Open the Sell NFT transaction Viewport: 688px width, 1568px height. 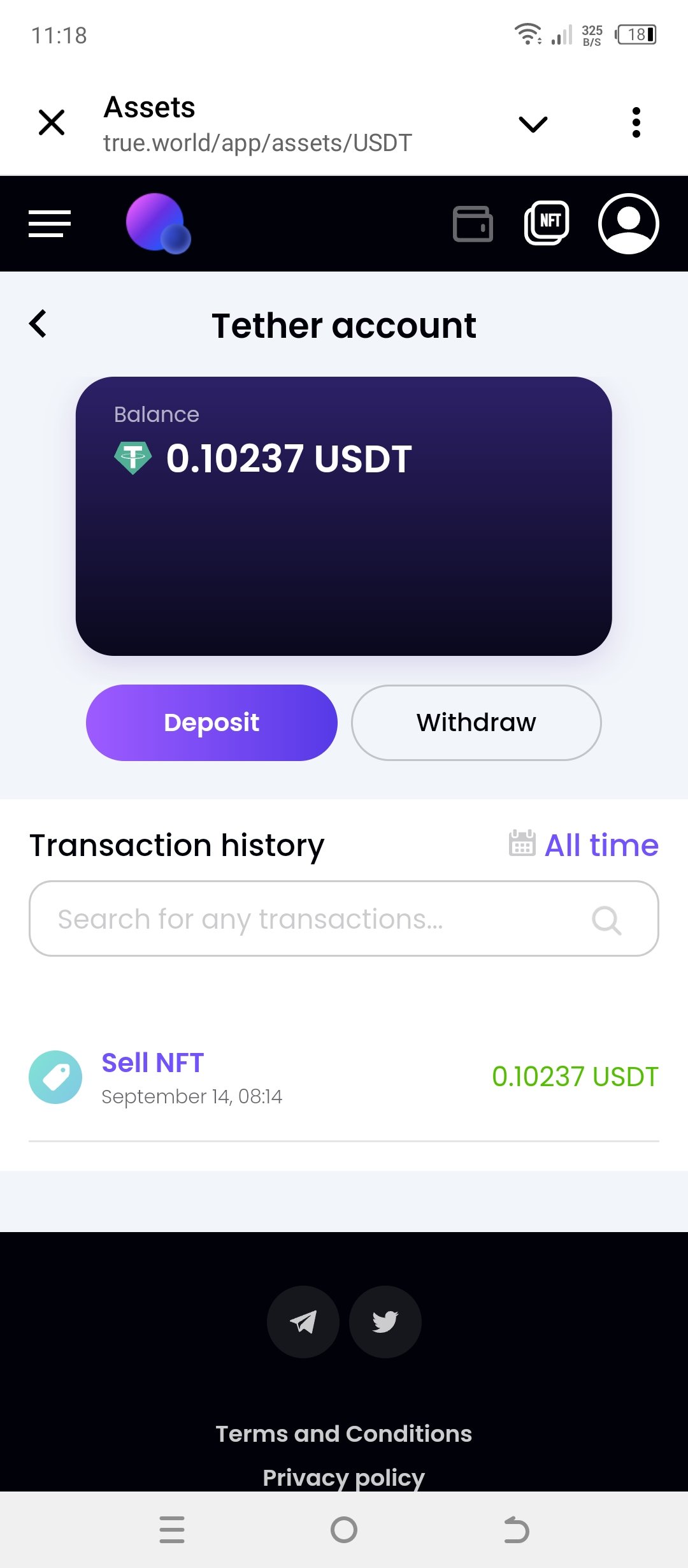pyautogui.click(x=344, y=1077)
